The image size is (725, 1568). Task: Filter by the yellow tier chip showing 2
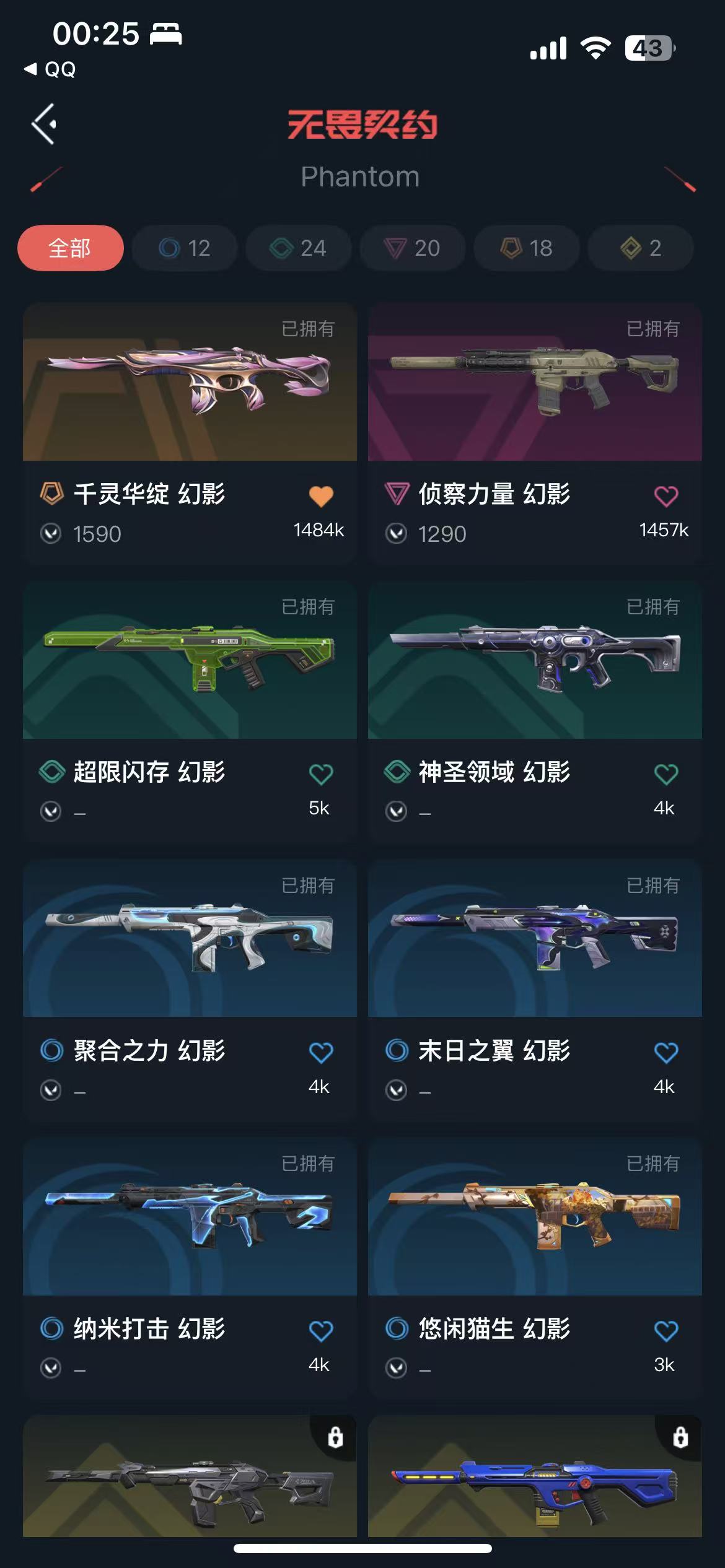coord(640,248)
